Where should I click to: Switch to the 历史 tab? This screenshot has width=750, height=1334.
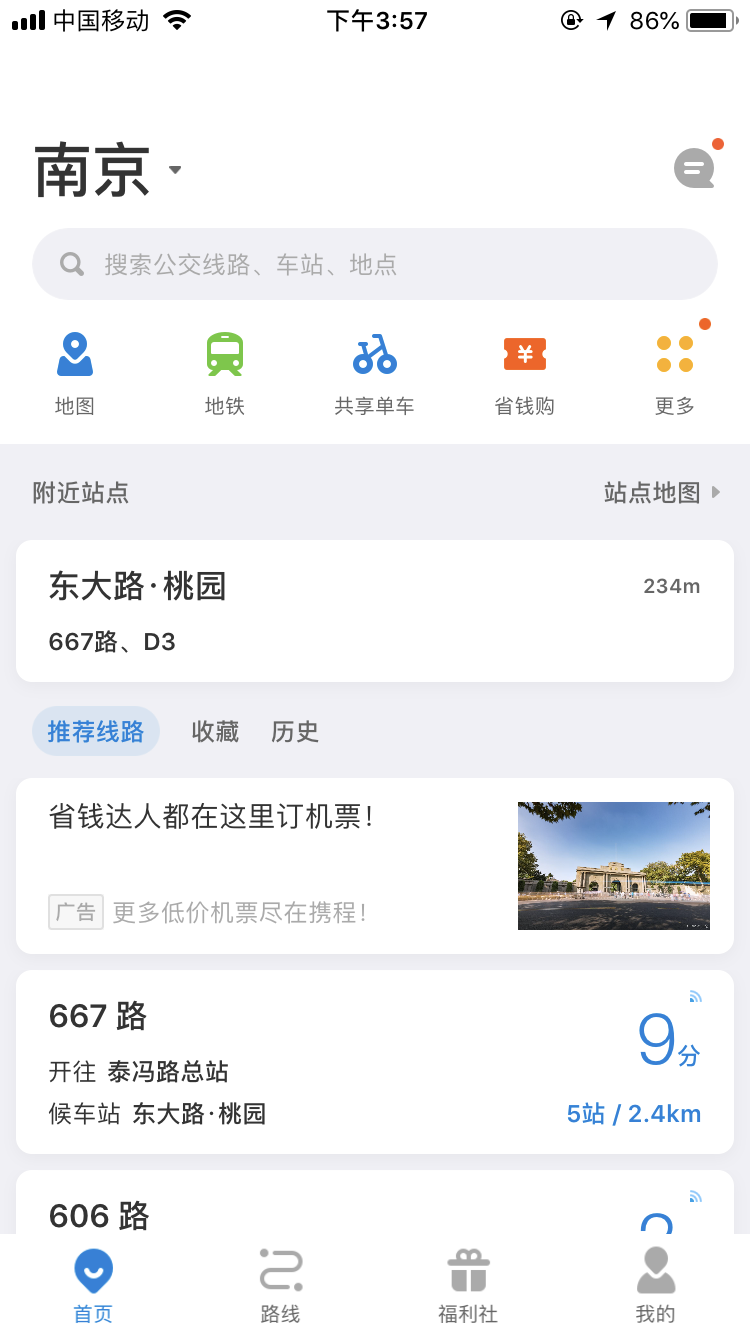coord(295,731)
